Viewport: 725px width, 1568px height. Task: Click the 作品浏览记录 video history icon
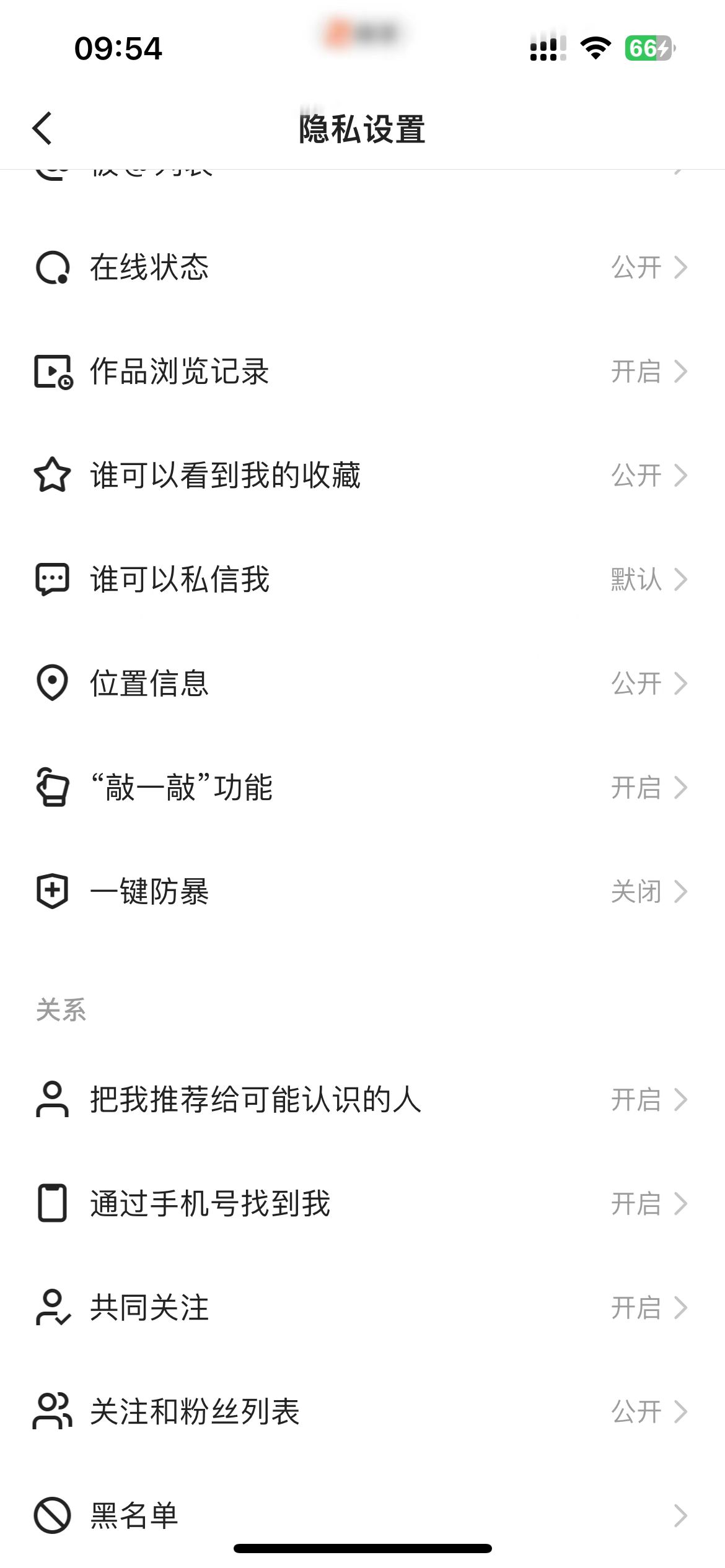pyautogui.click(x=53, y=372)
